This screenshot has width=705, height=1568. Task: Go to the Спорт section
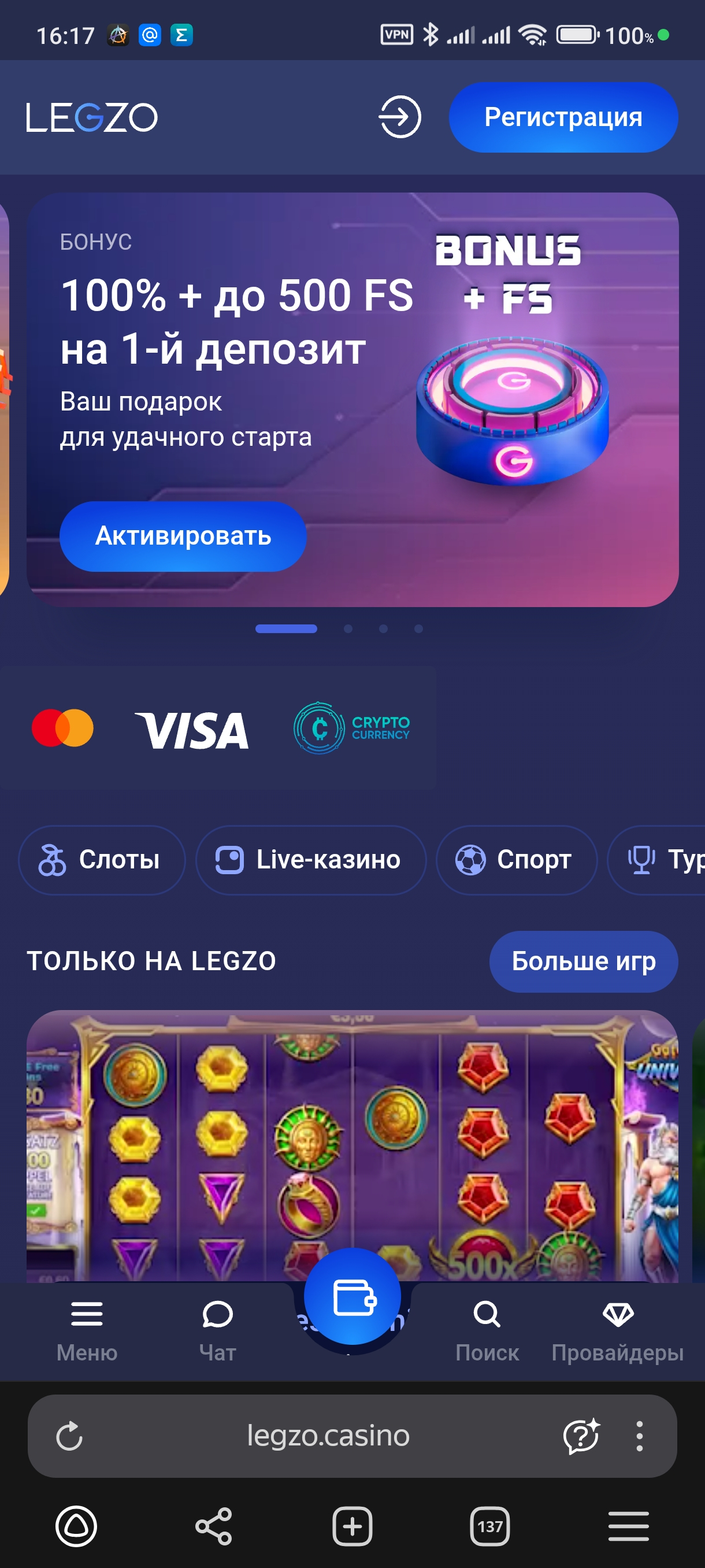click(x=516, y=860)
